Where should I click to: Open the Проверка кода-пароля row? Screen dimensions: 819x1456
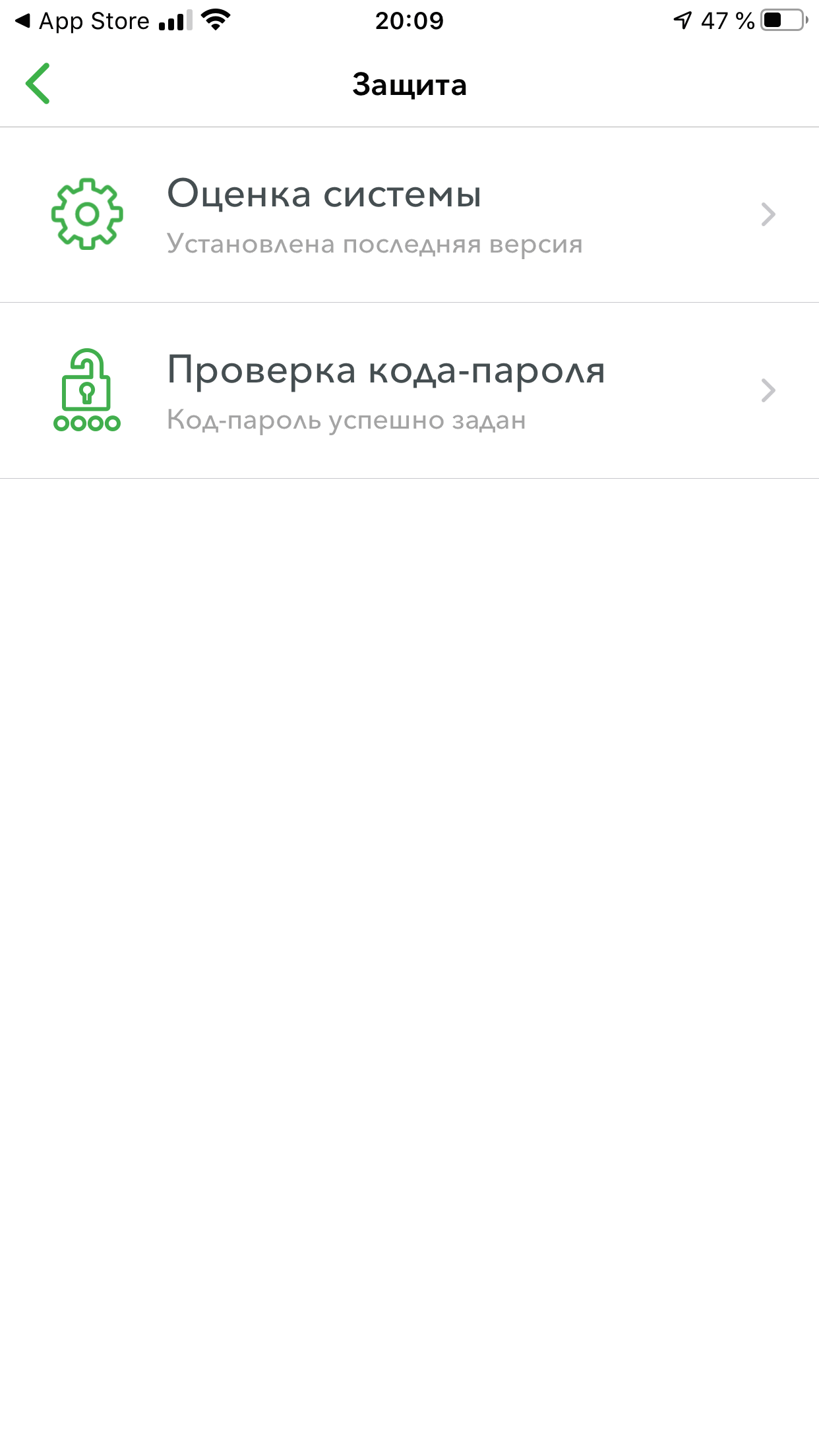[x=409, y=390]
